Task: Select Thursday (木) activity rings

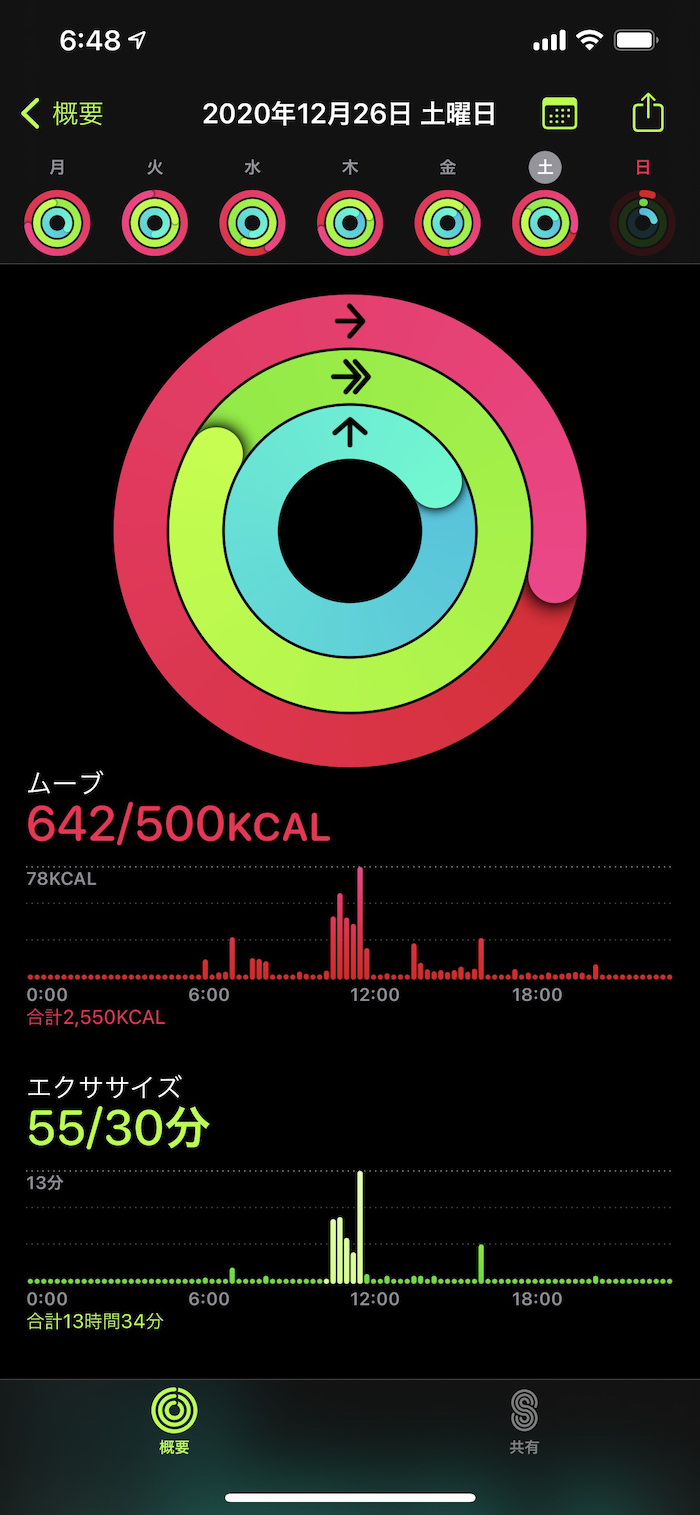Action: [350, 222]
